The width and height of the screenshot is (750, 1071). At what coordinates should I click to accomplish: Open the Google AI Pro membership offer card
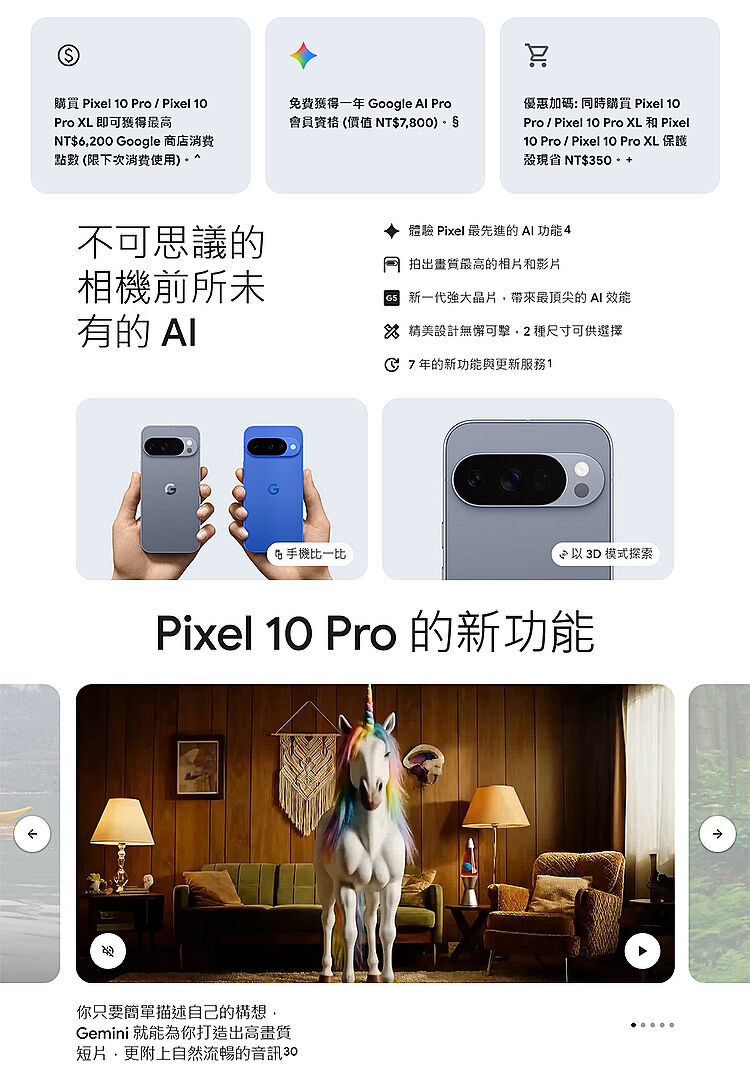[374, 105]
